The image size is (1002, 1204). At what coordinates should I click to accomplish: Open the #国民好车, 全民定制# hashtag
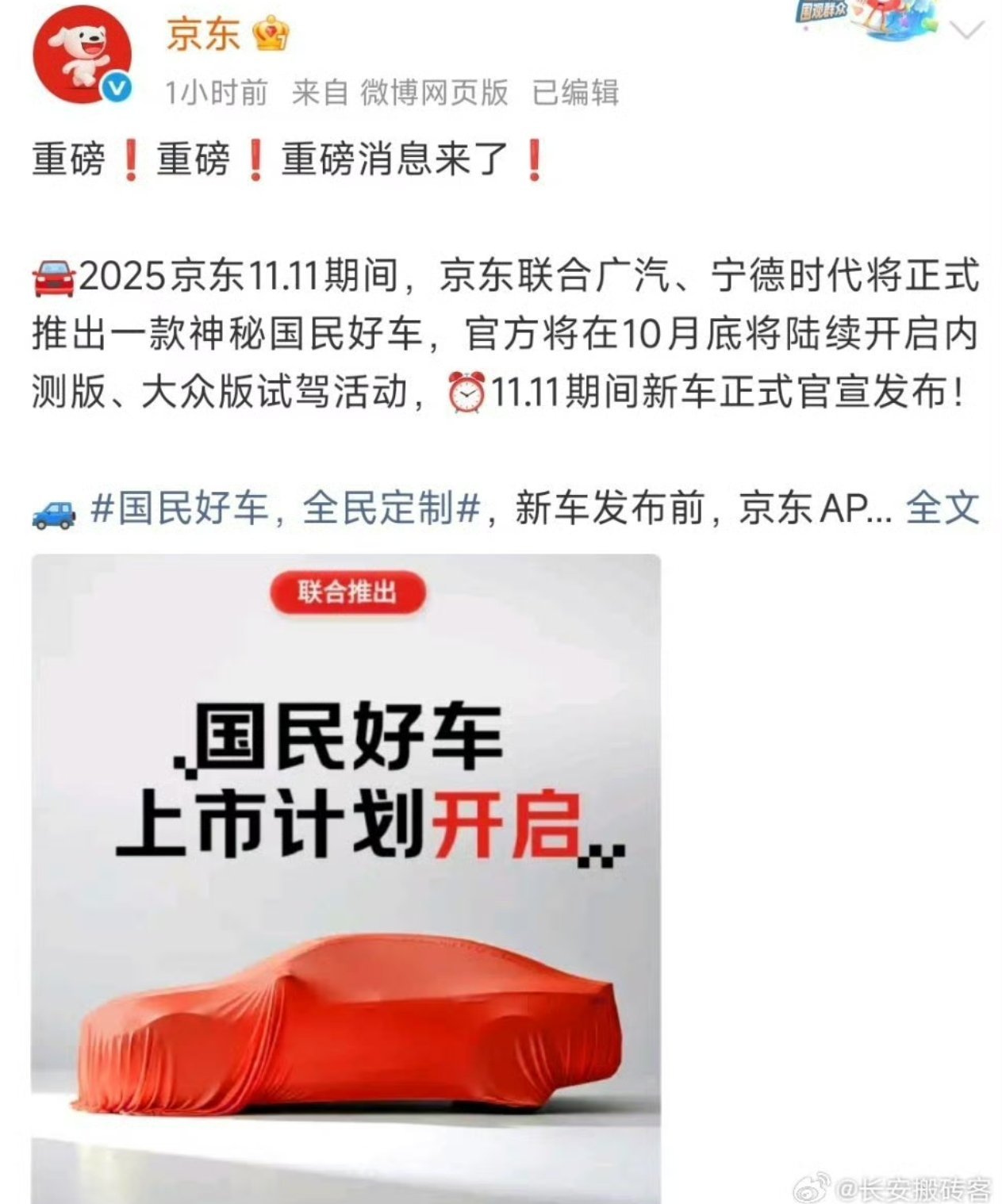click(286, 508)
